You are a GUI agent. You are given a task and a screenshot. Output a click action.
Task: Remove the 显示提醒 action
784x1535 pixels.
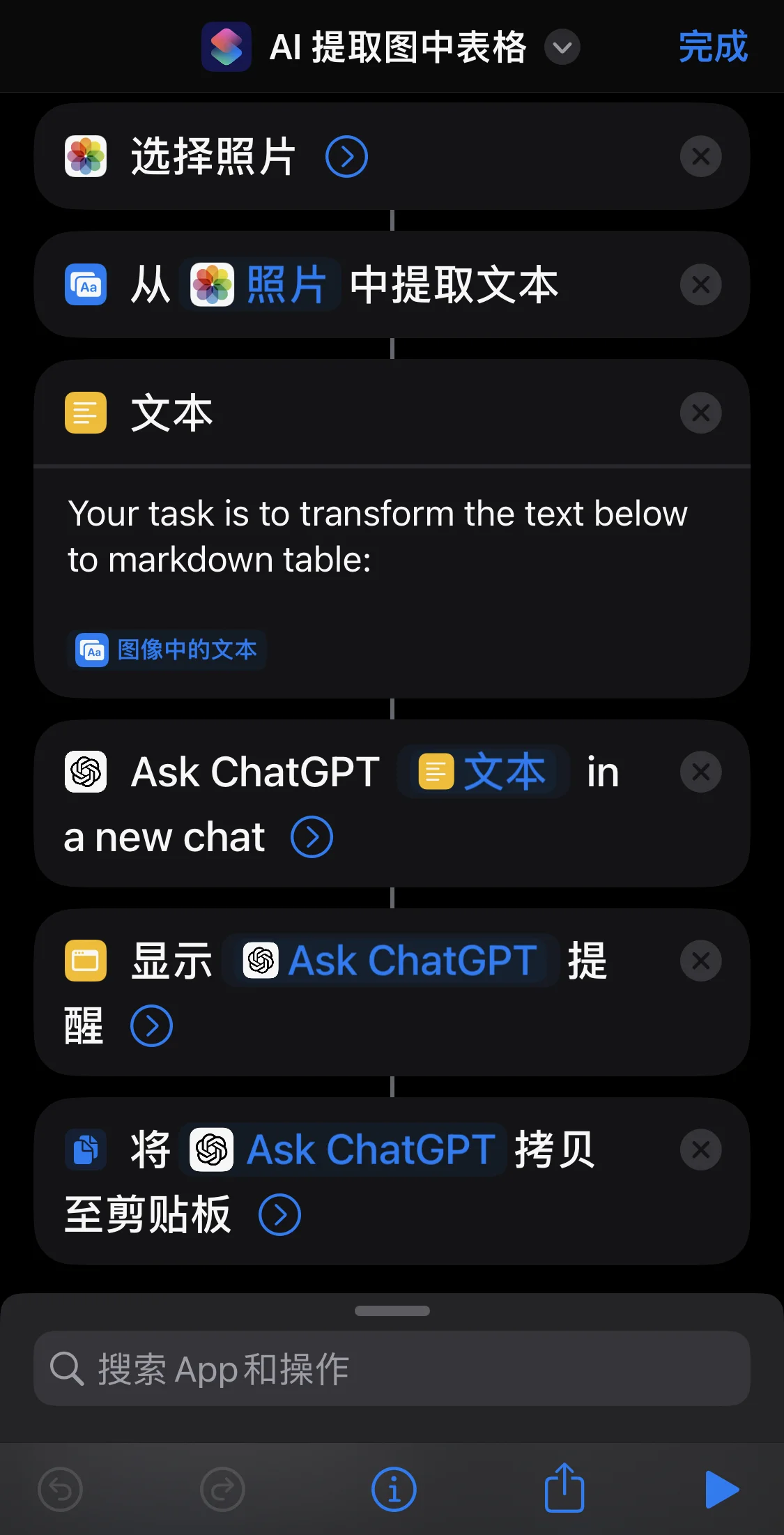(700, 961)
